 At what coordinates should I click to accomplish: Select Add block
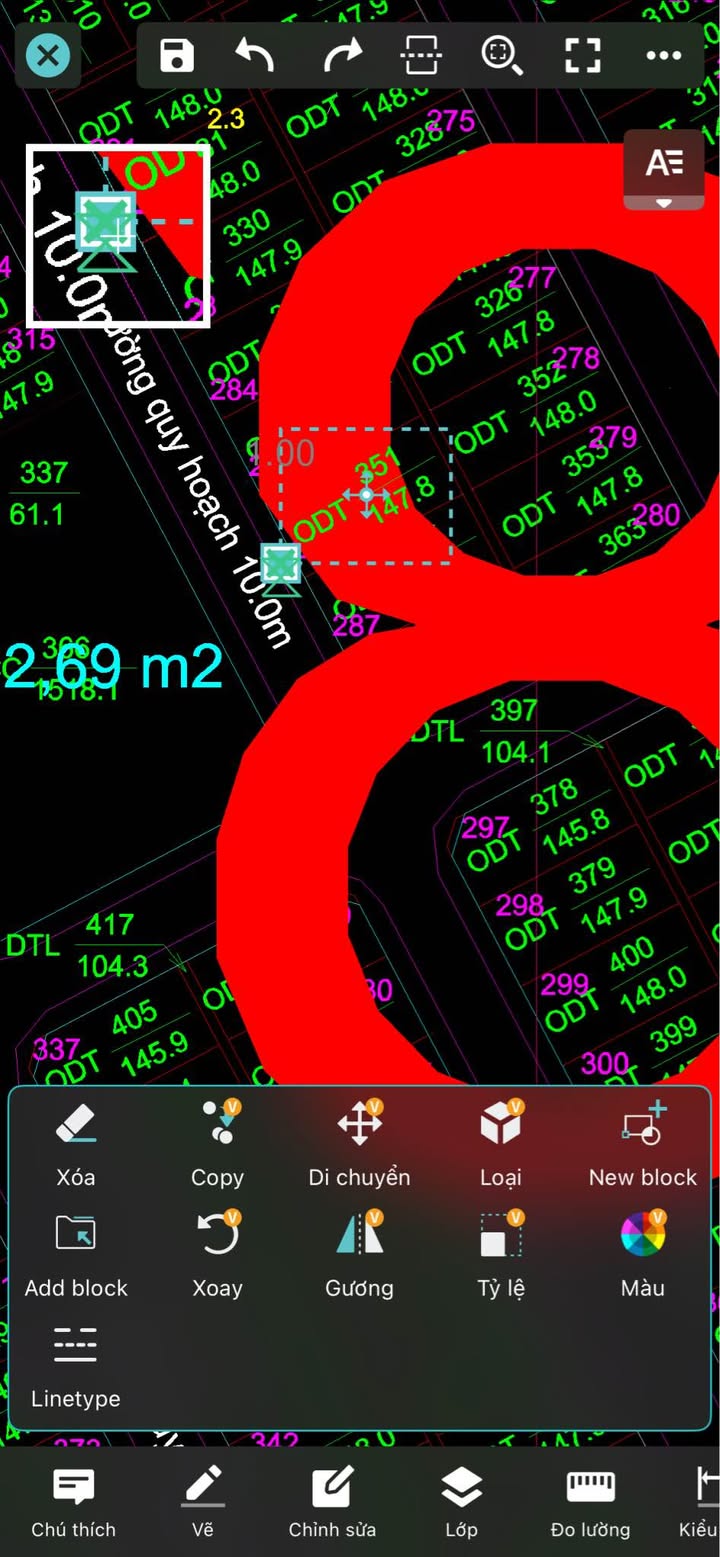coord(76,1255)
